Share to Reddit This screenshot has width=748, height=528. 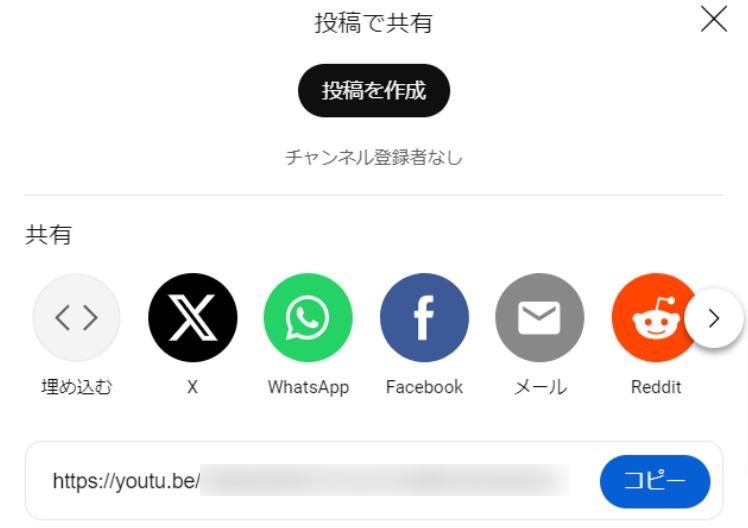pyautogui.click(x=652, y=318)
